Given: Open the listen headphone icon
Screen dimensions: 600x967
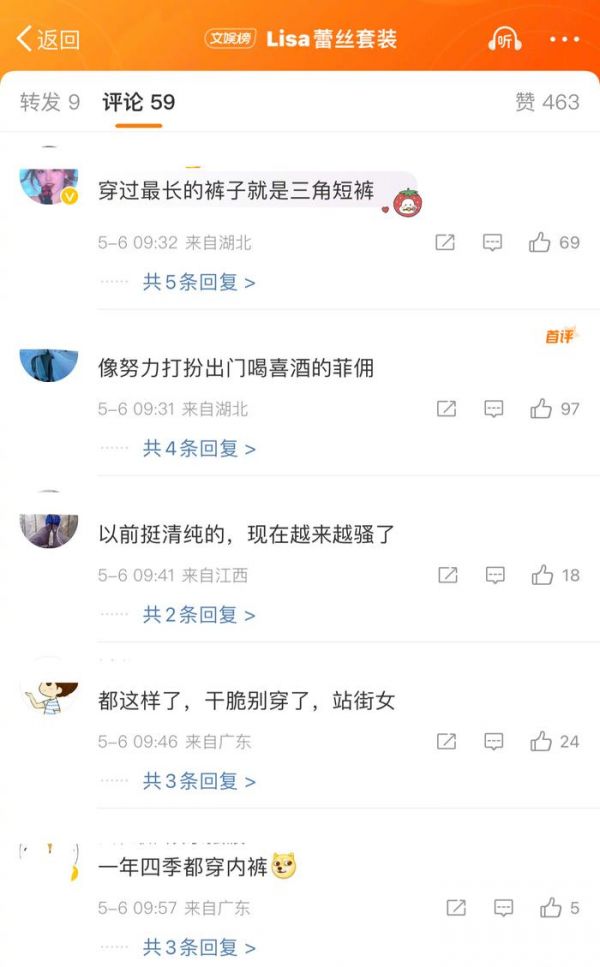Looking at the screenshot, I should click(x=505, y=40).
